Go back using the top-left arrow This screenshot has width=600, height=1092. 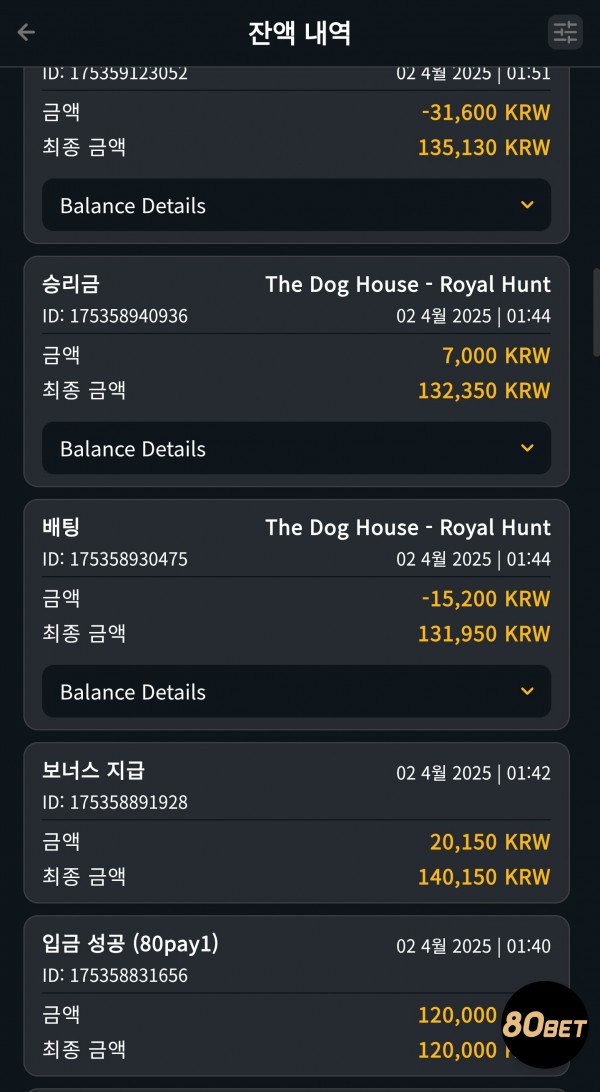coord(26,32)
